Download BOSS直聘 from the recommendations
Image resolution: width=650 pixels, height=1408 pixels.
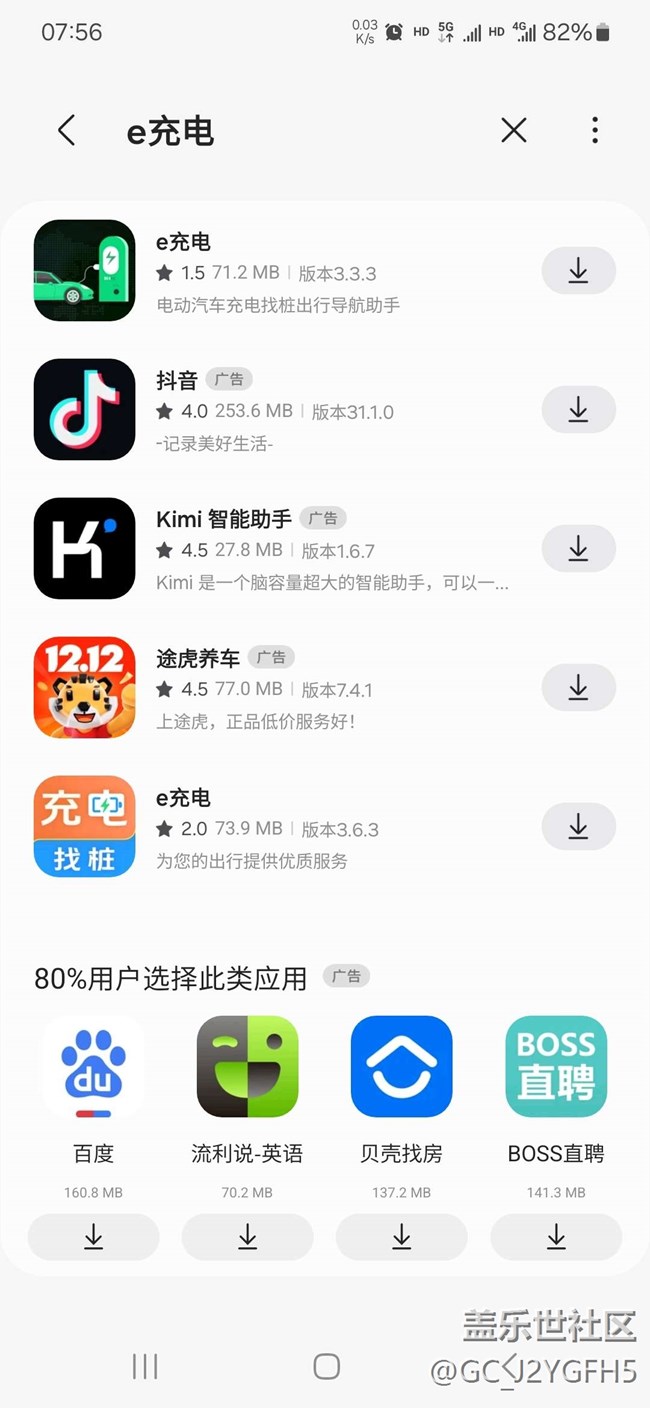pos(556,1237)
